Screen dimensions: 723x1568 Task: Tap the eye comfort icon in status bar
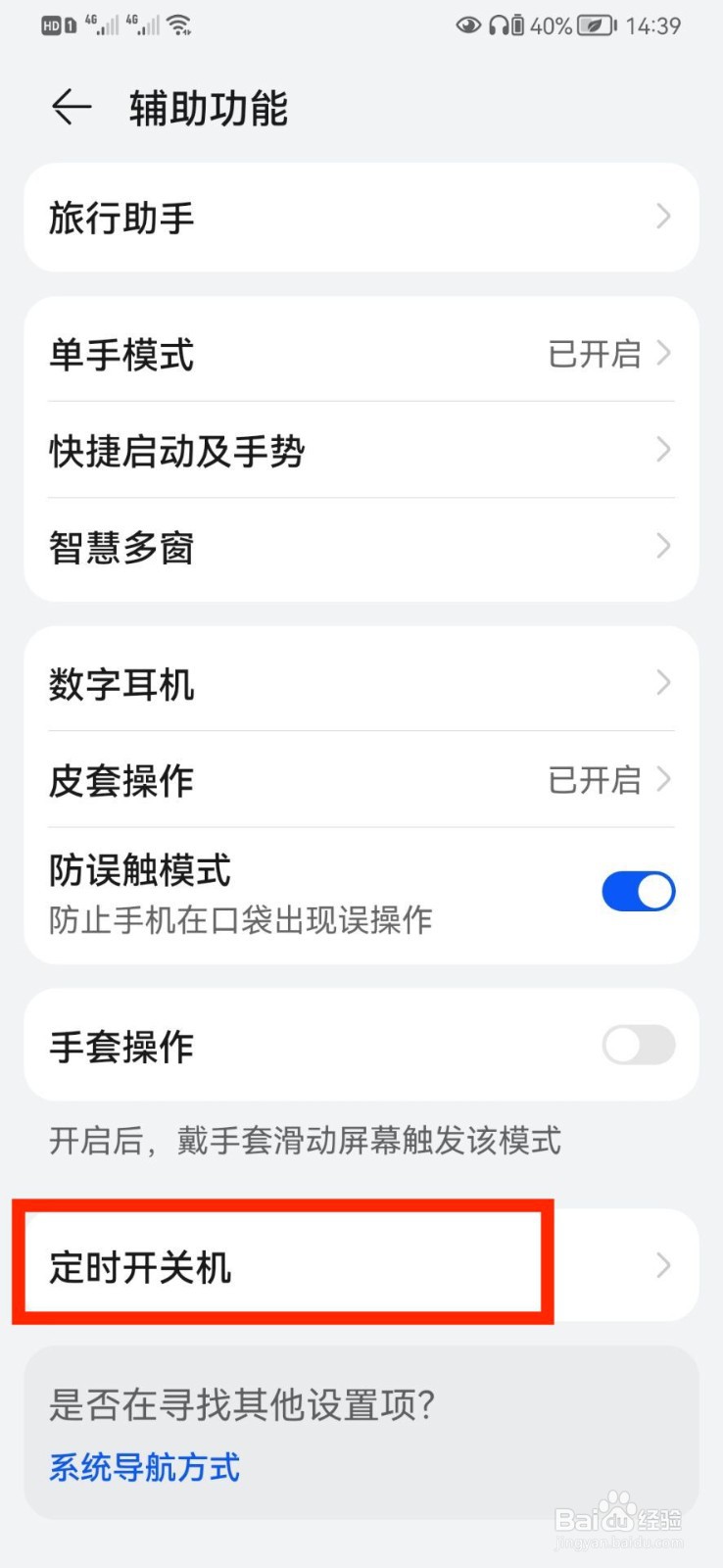point(468,26)
